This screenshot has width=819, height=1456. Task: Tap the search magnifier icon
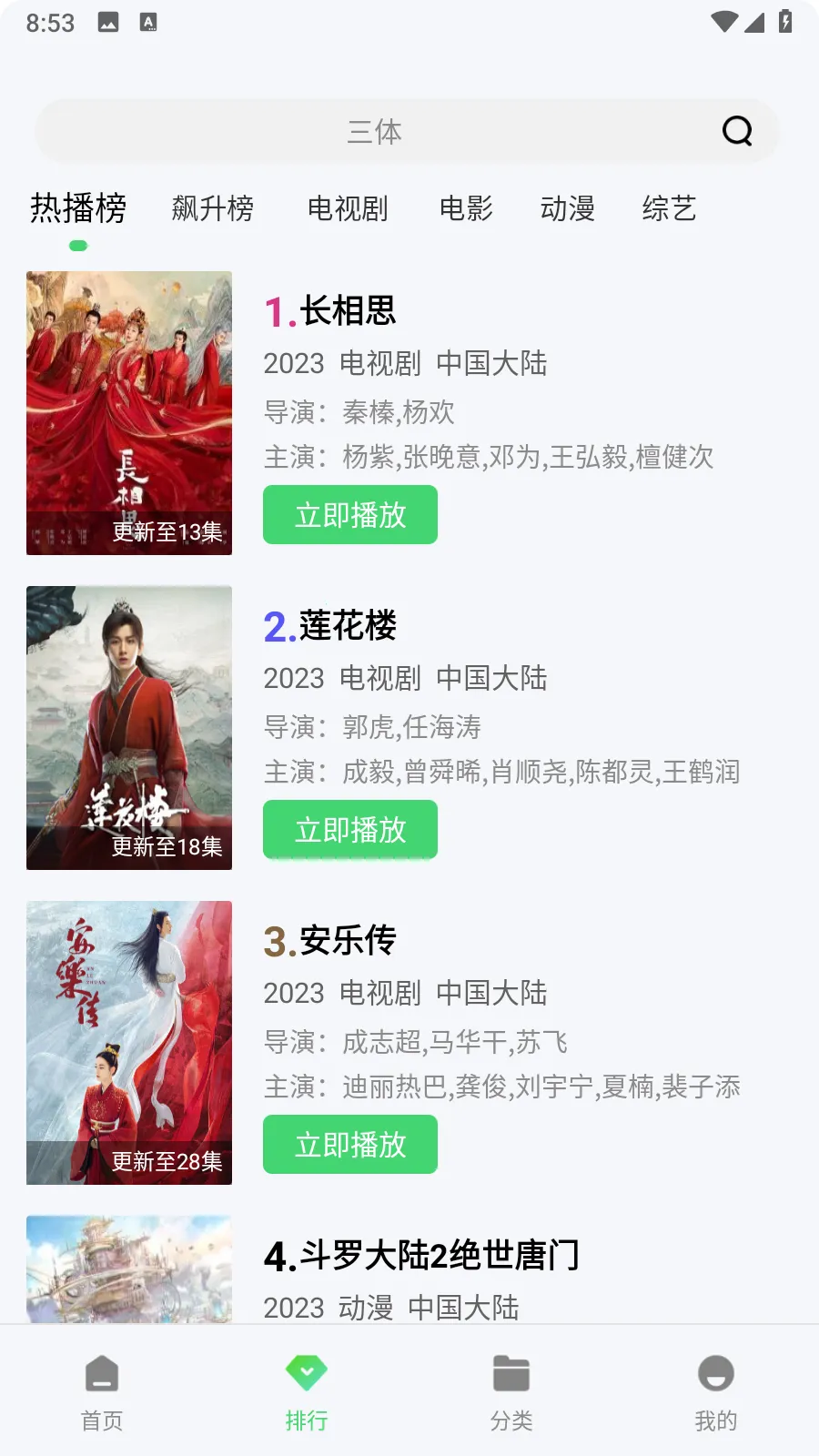(737, 131)
